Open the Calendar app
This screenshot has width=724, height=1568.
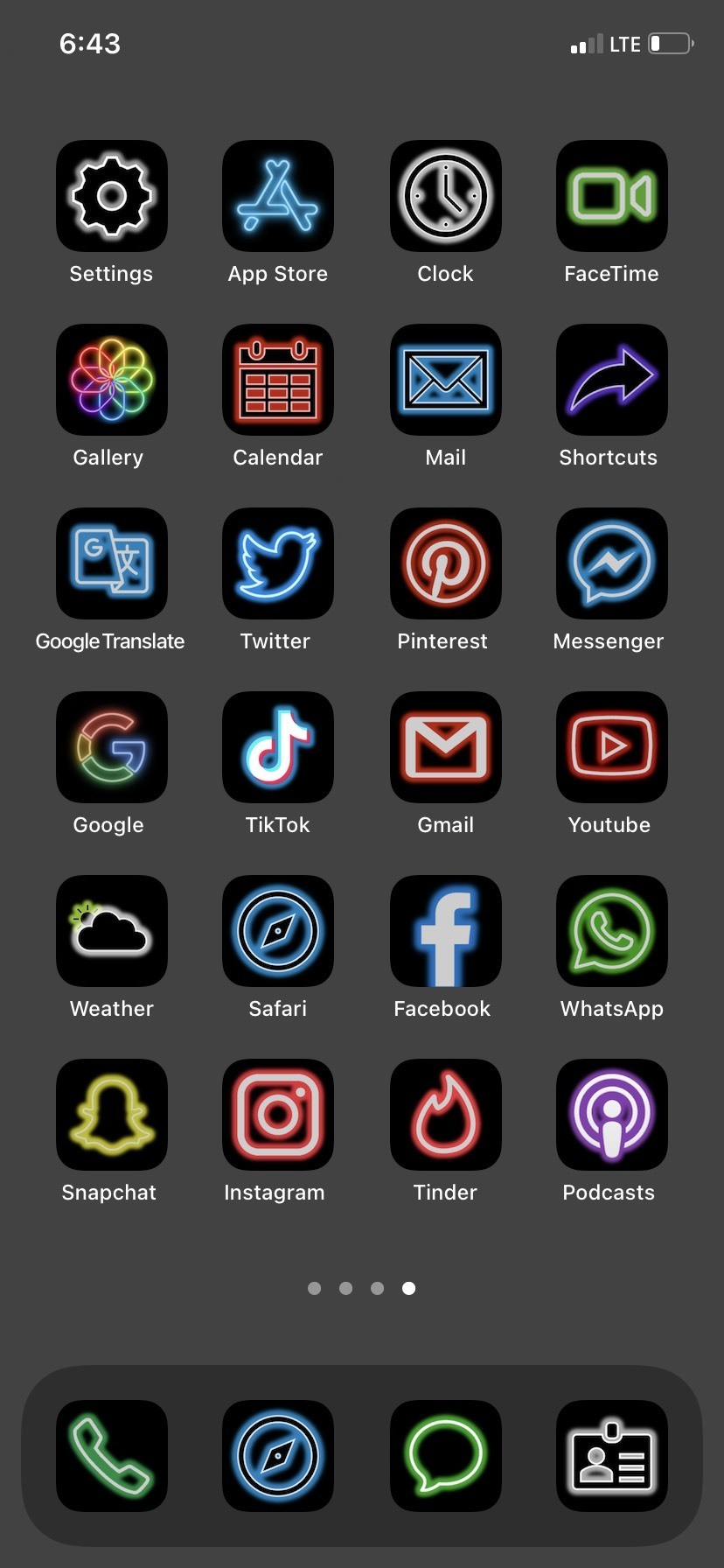pyautogui.click(x=278, y=380)
